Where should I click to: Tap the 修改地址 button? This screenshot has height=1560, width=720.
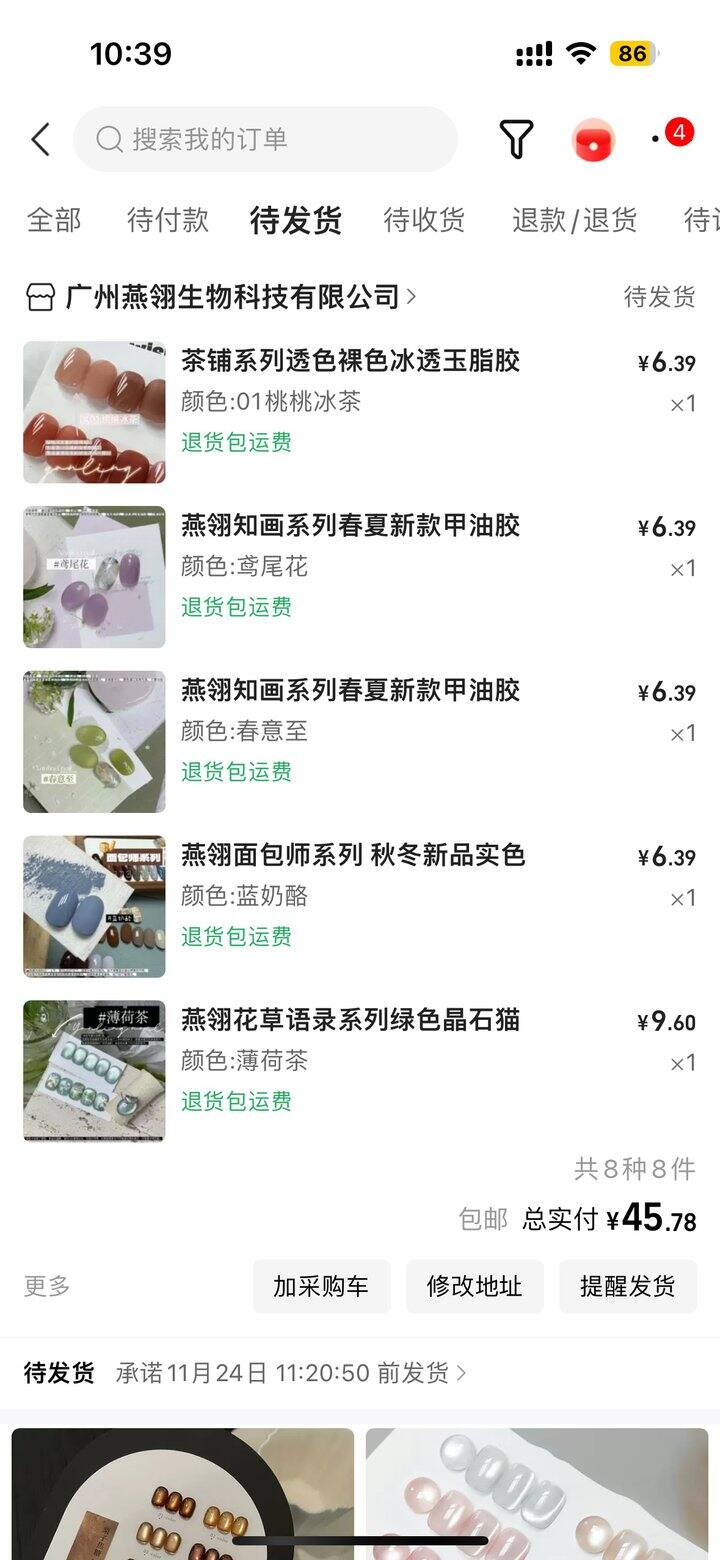click(474, 1286)
